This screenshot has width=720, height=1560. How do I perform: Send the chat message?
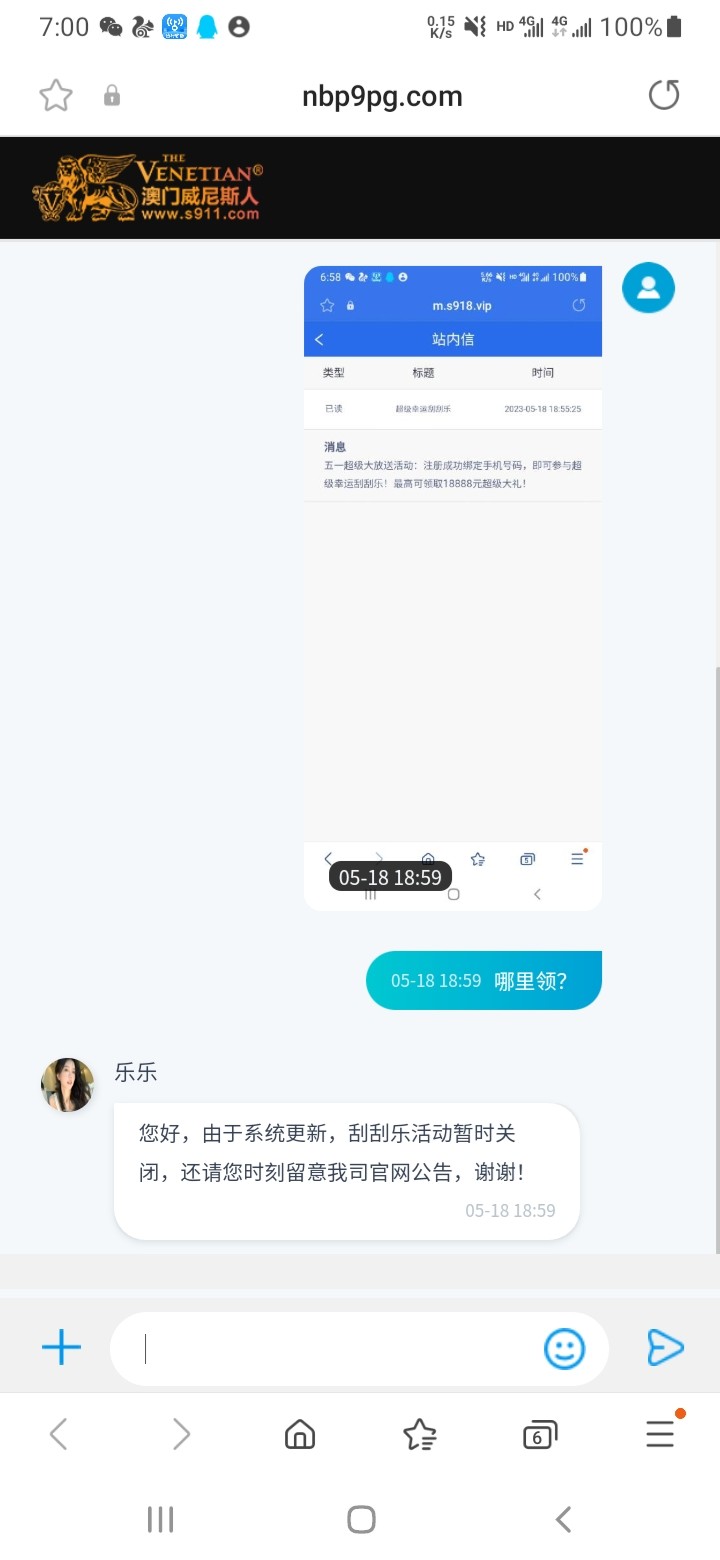click(665, 1348)
